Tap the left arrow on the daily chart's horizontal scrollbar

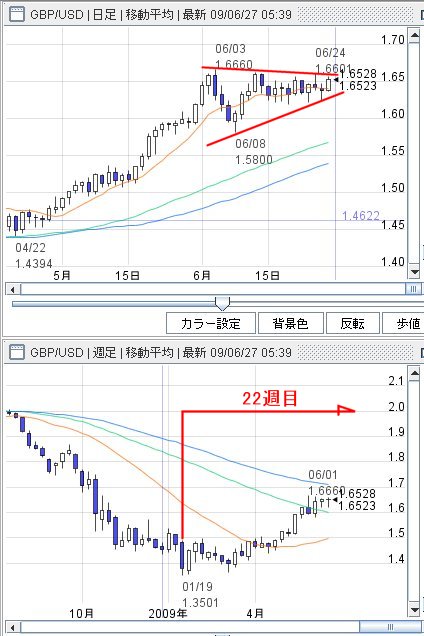13,289
